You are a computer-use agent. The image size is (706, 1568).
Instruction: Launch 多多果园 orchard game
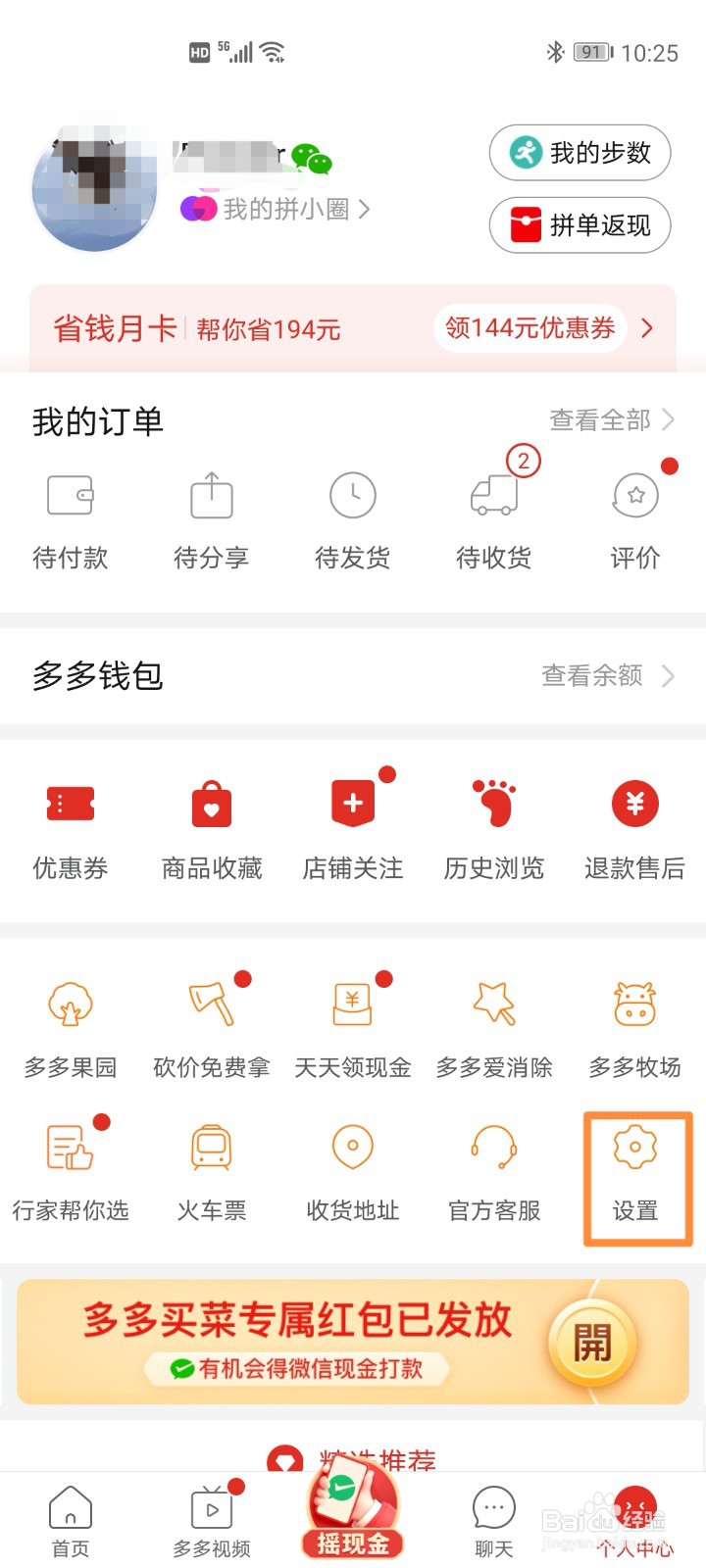coord(71,1027)
